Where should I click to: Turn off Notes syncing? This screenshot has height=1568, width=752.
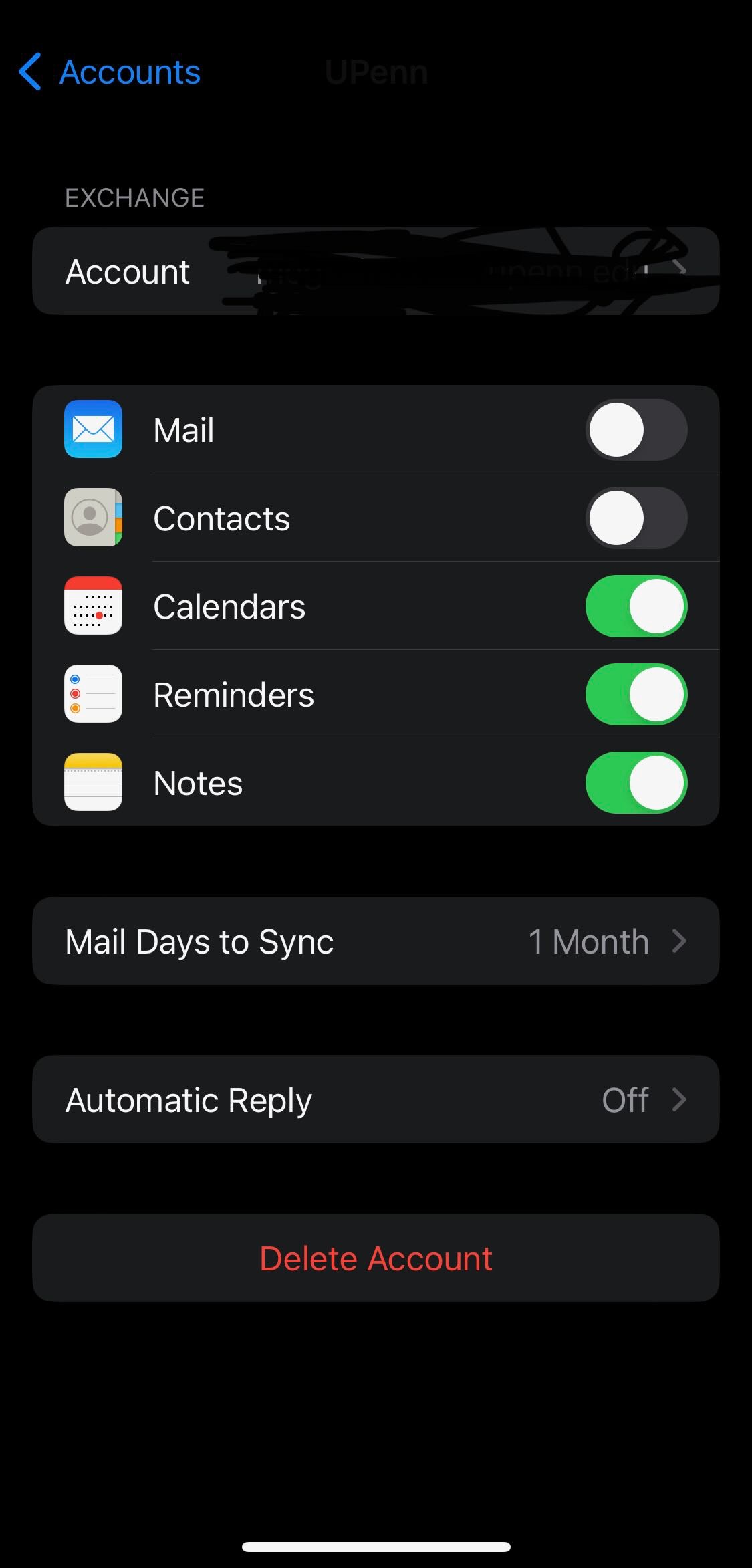(x=636, y=782)
